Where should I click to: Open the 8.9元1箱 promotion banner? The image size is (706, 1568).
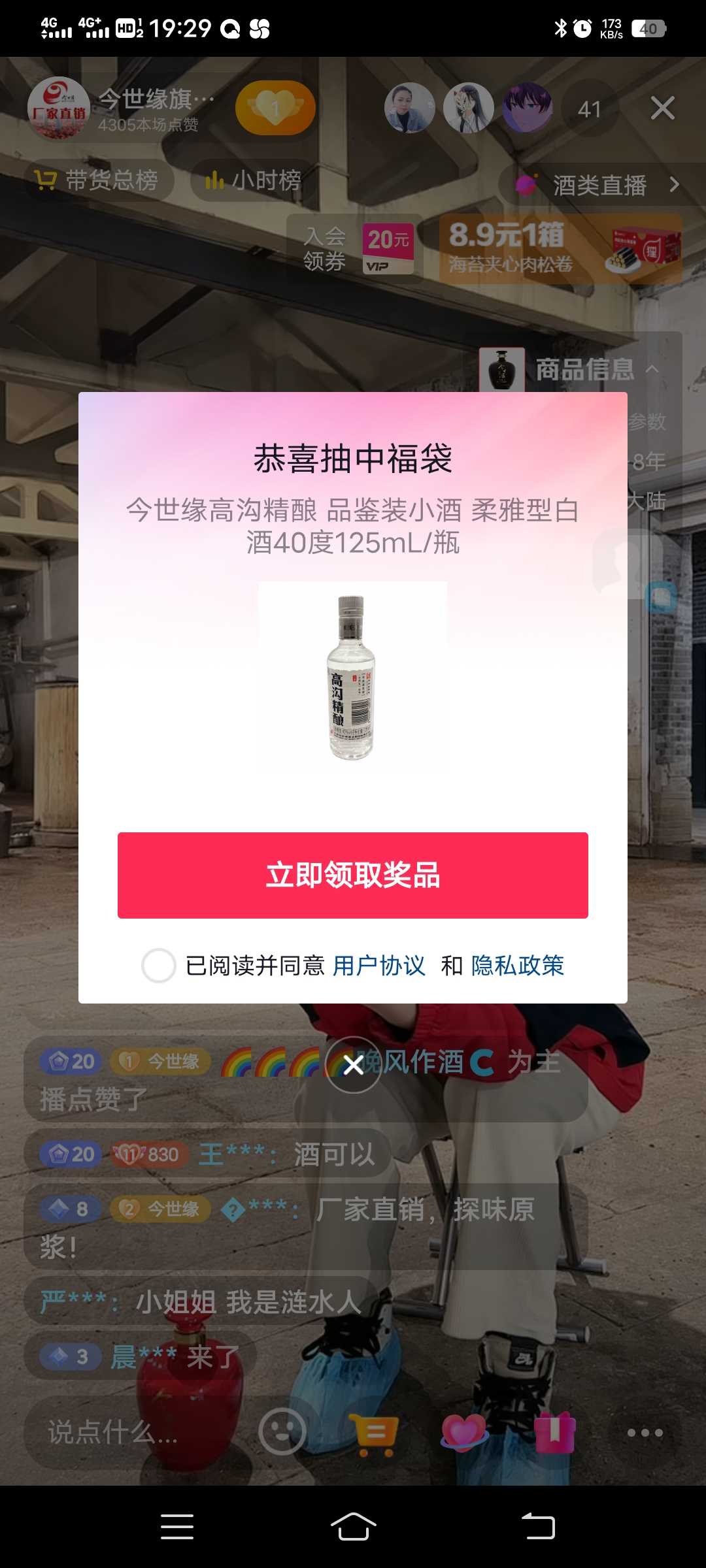tap(561, 249)
